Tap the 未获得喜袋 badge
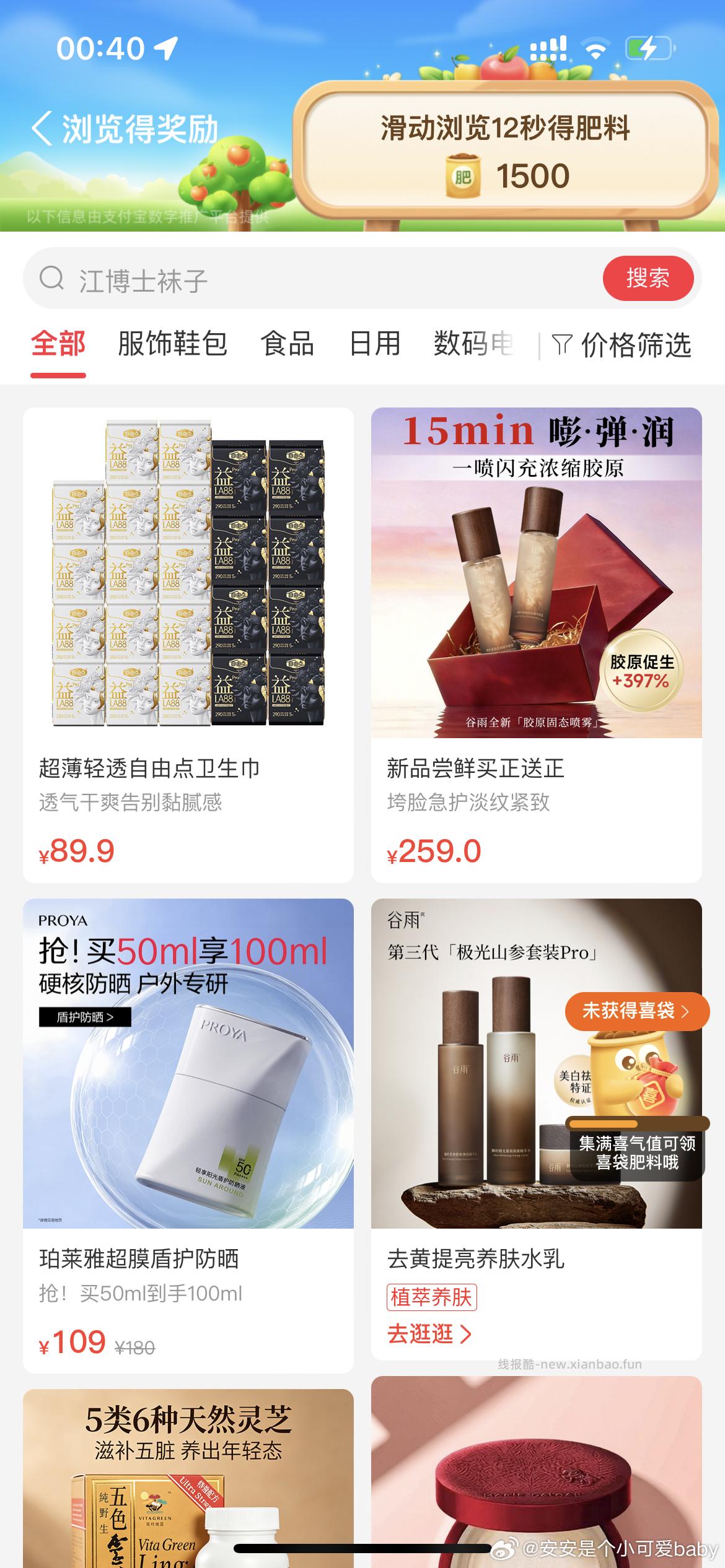The width and height of the screenshot is (725, 1568). coord(636,1011)
